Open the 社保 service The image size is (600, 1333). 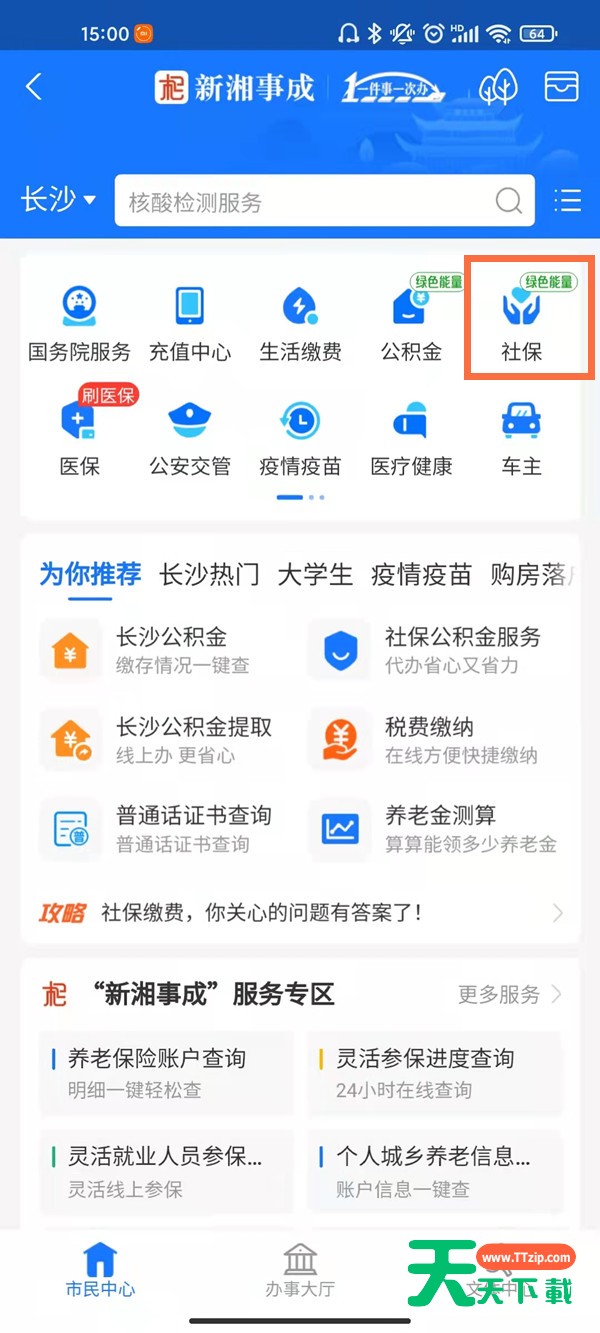click(x=522, y=319)
